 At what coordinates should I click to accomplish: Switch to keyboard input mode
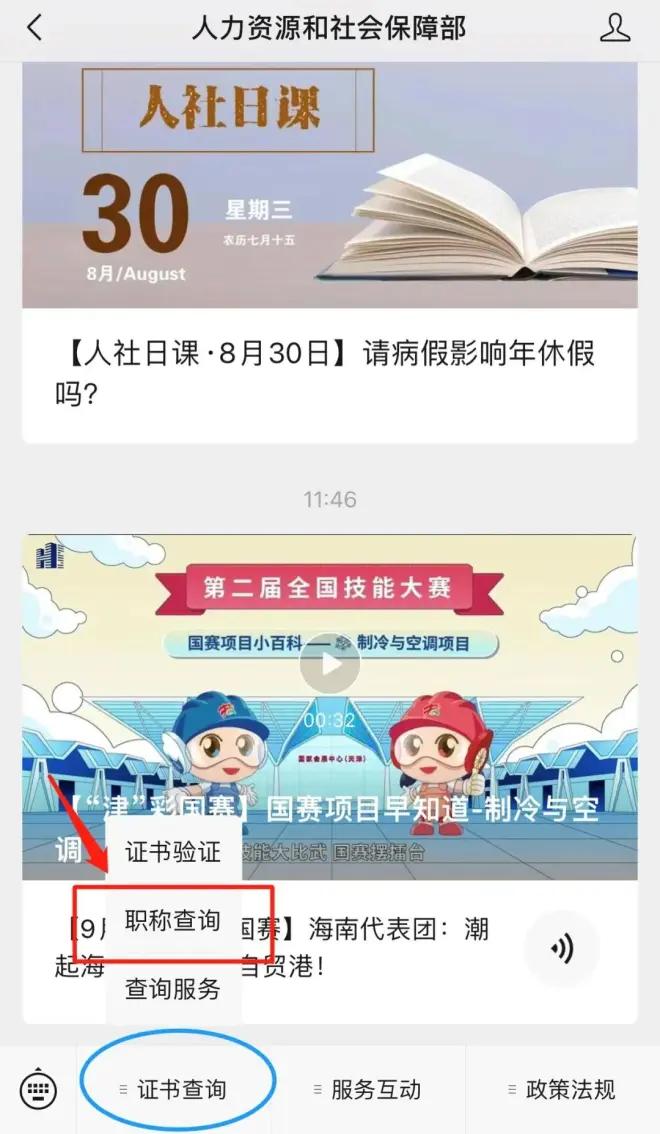point(38,1089)
